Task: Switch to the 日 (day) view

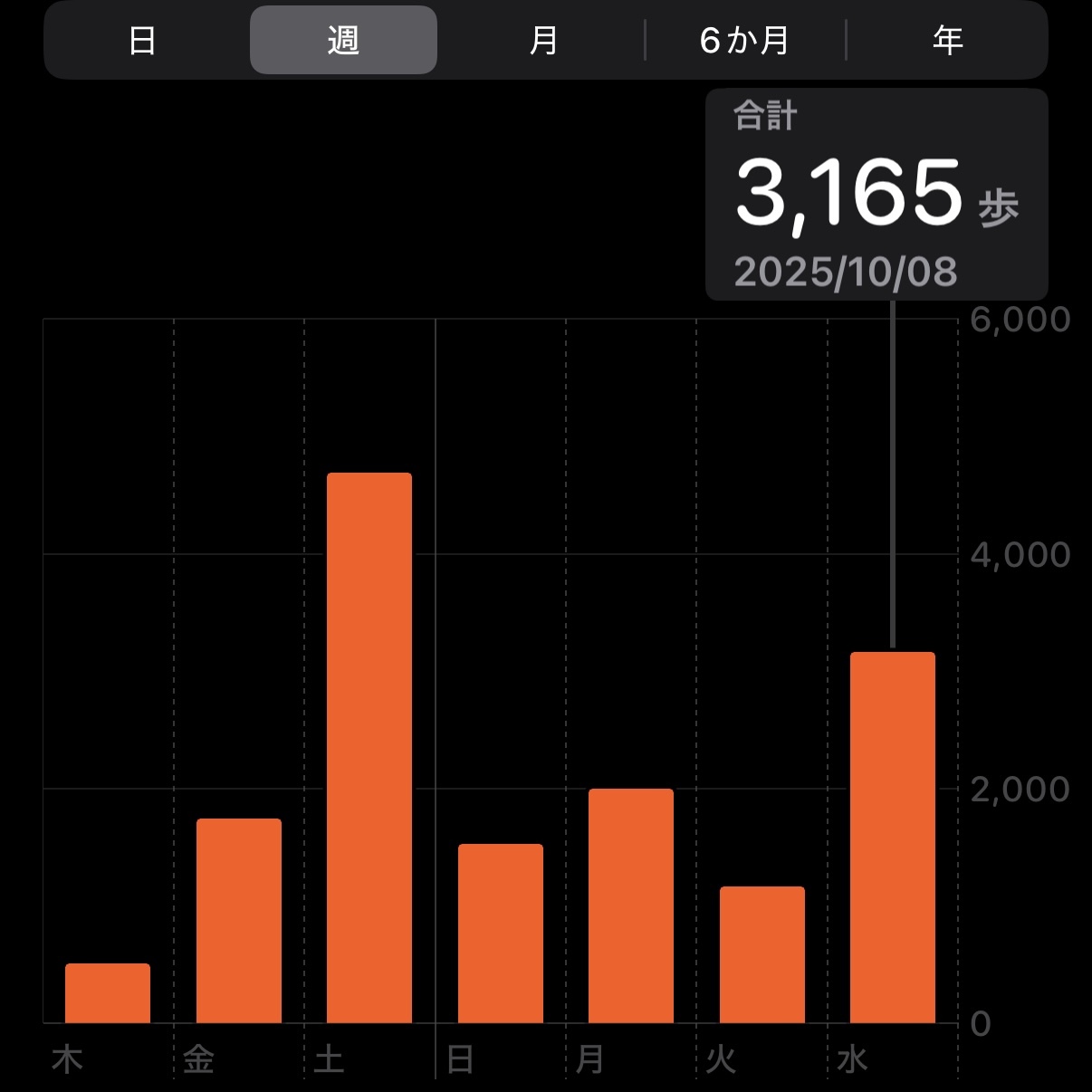Action: coord(143,41)
